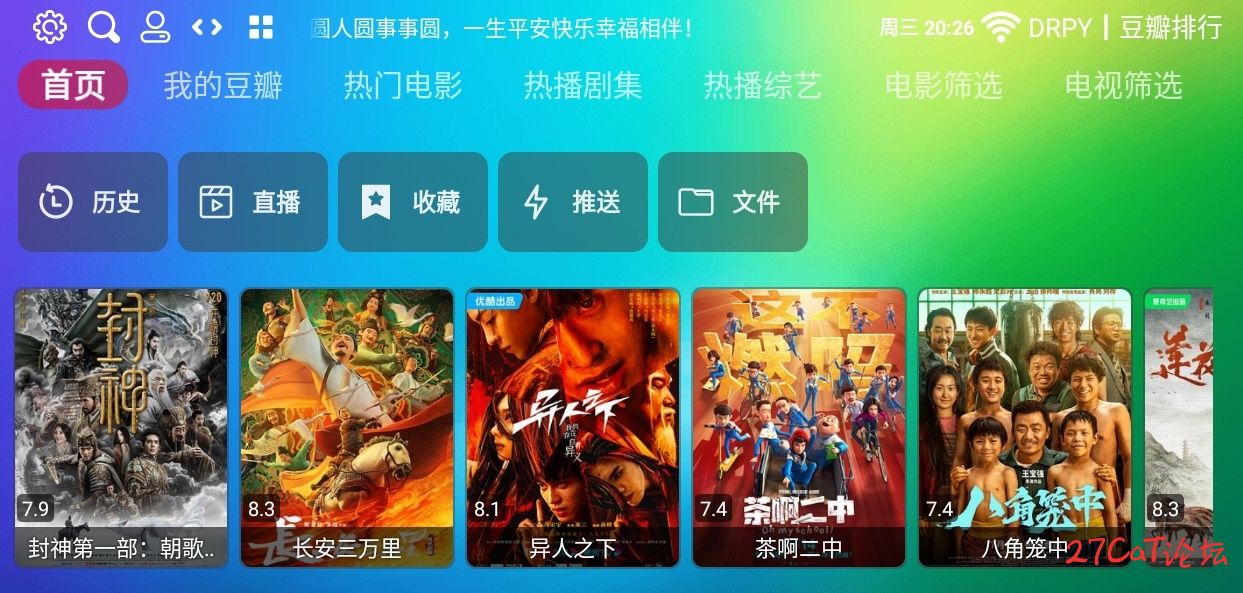This screenshot has height=593, width=1243.
Task: Open the 电视筛选 tab
Action: [x=1123, y=86]
